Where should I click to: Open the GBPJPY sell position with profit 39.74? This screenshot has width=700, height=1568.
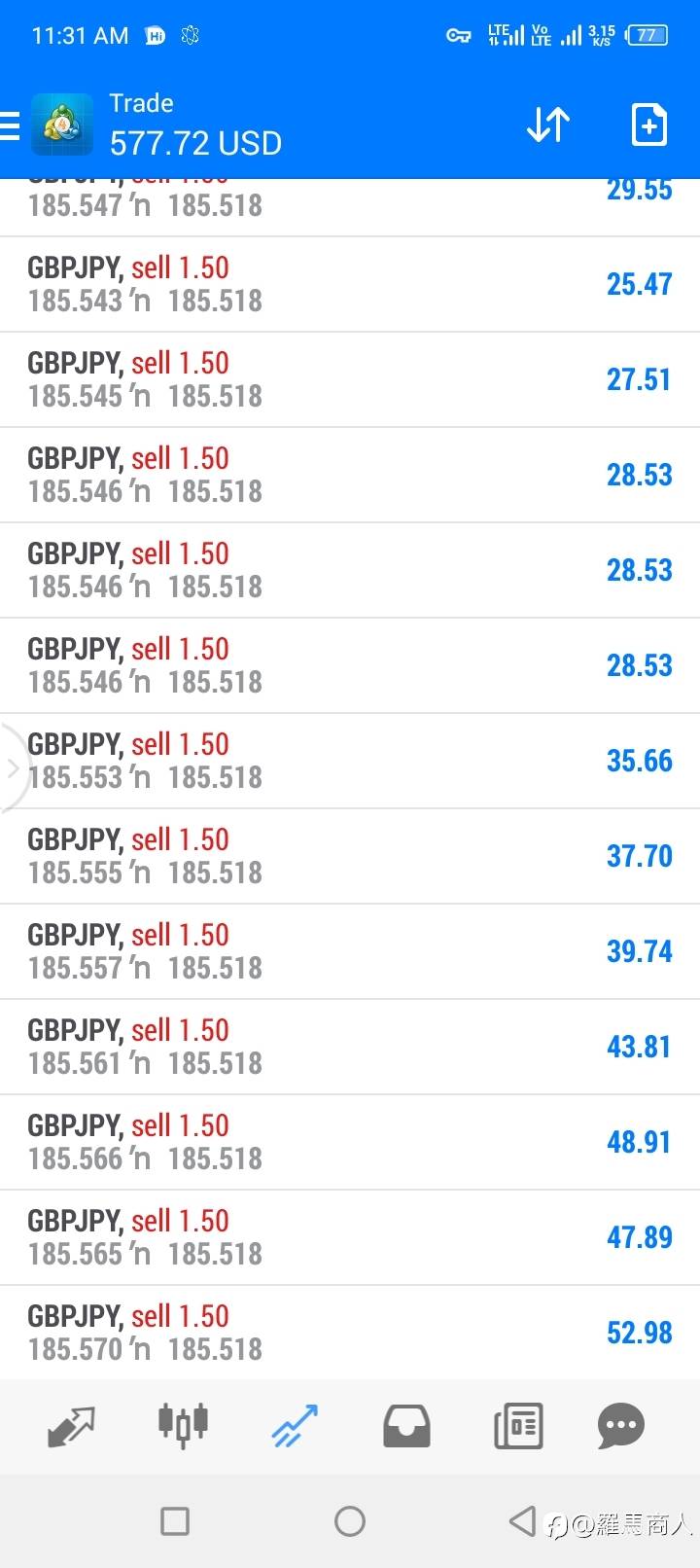click(350, 951)
